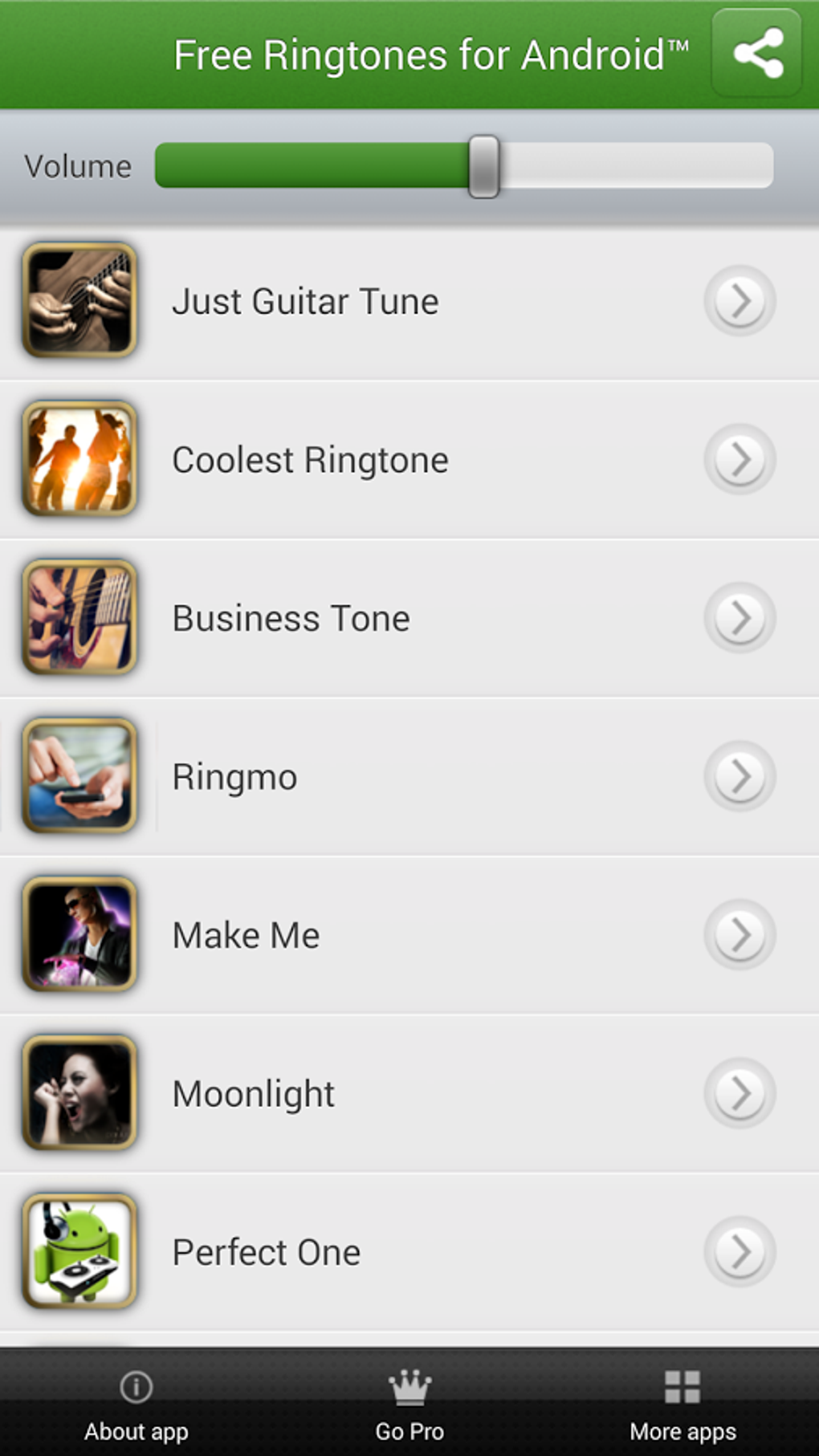Tap the Ringmo phone thumbnail icon

pos(78,775)
